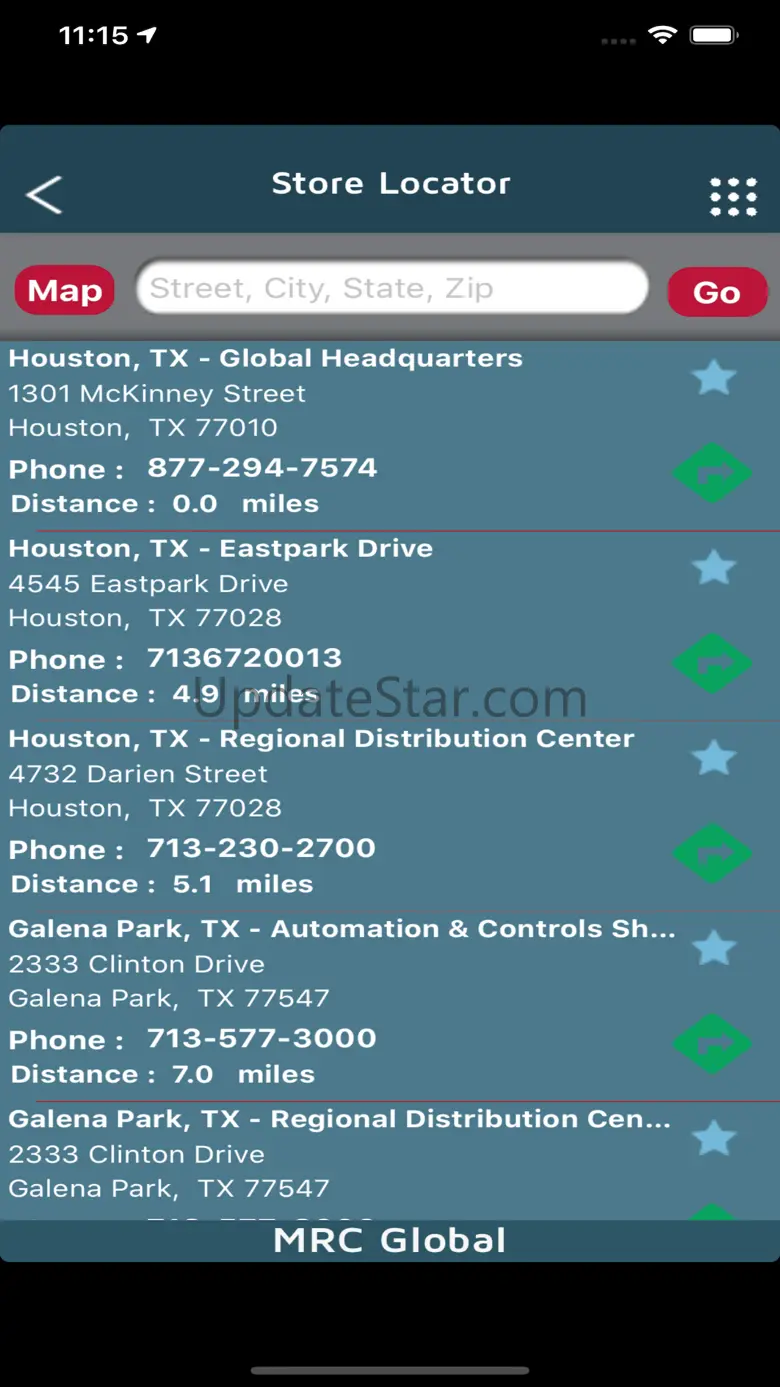This screenshot has width=780, height=1387.
Task: Favorite Galena Park Regional Distribution Center
Action: 714,1138
